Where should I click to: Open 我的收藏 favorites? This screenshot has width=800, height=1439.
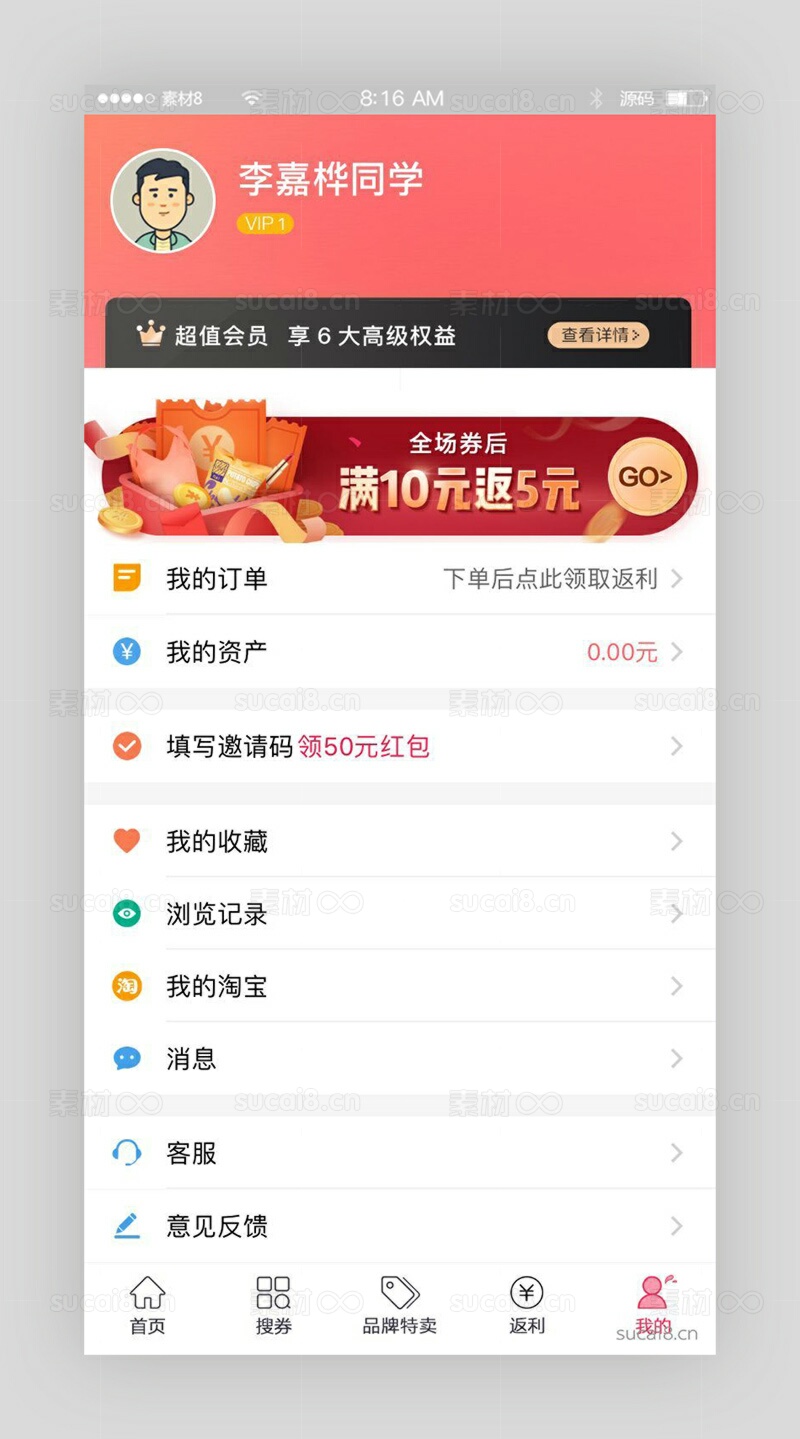[x=400, y=841]
